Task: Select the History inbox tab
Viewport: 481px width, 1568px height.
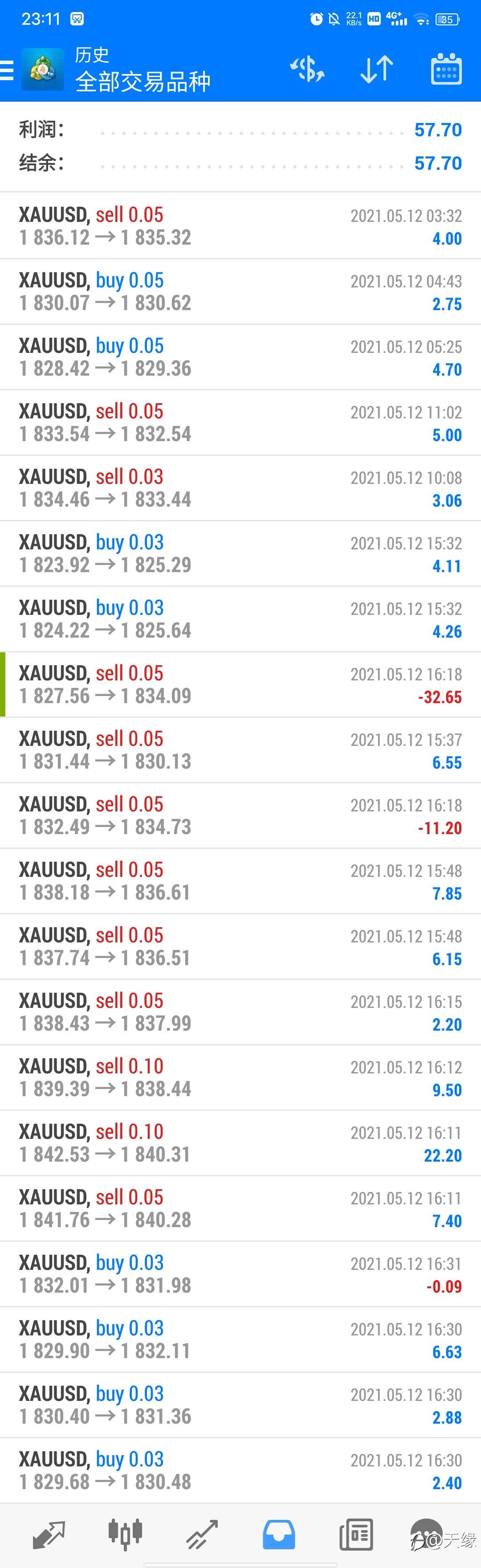Action: click(x=278, y=1534)
